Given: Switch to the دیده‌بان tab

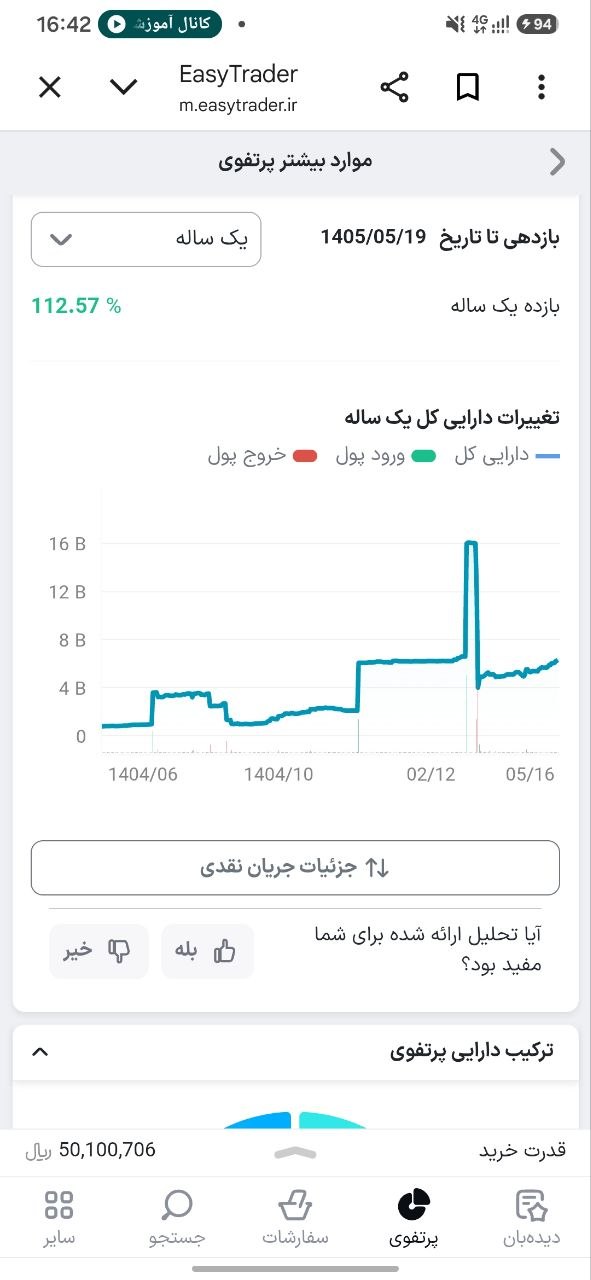Looking at the screenshot, I should pos(531,1218).
